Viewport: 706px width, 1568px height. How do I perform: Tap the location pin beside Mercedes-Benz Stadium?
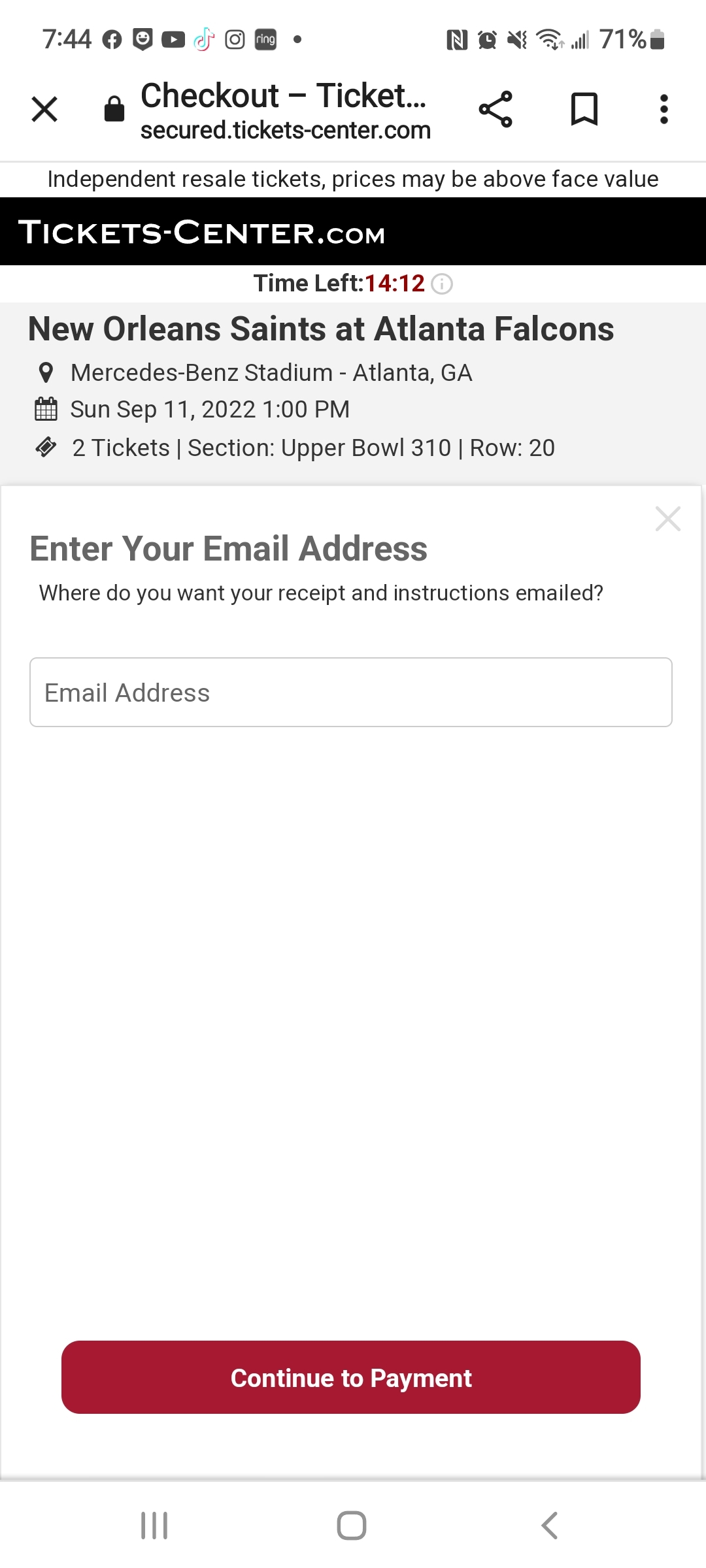click(x=46, y=372)
